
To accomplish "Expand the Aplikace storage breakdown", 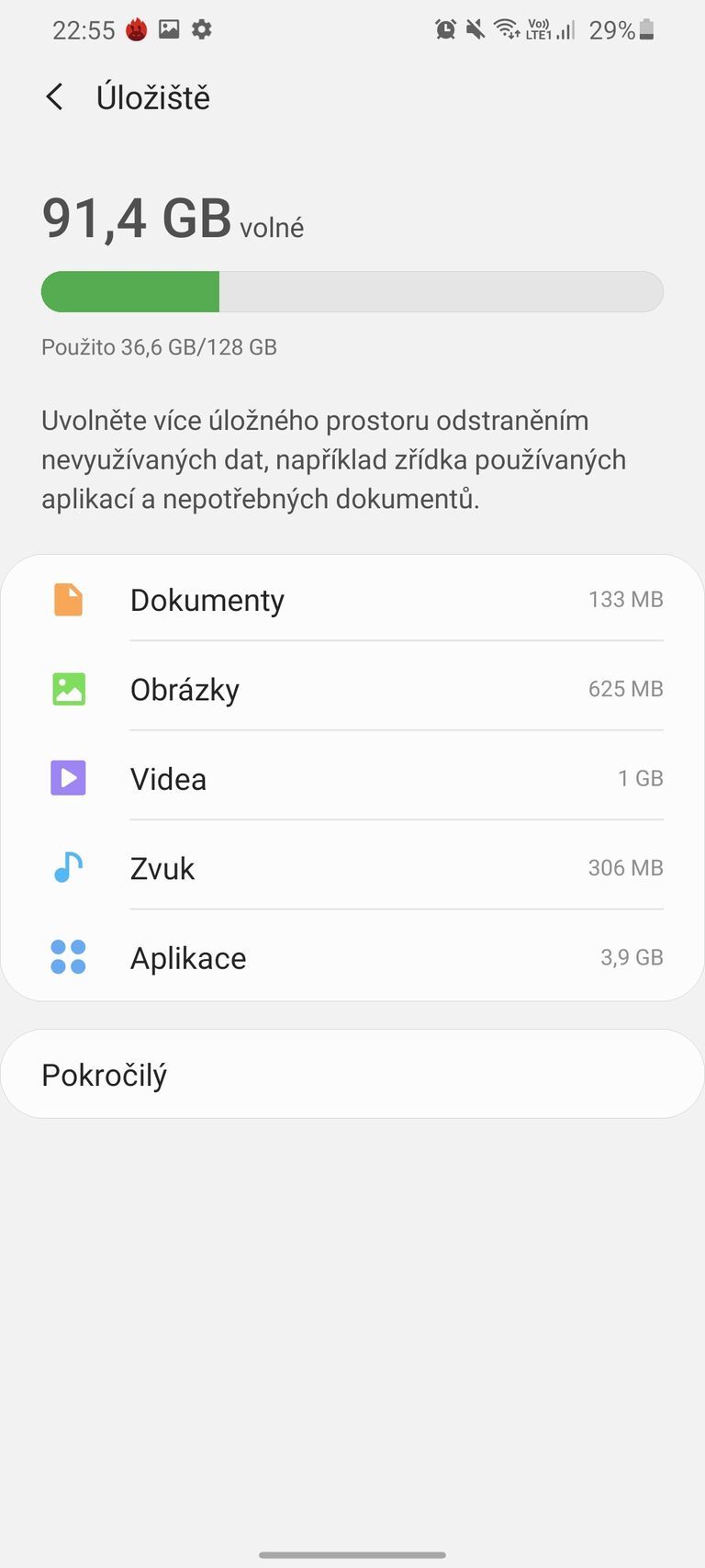I will (352, 956).
